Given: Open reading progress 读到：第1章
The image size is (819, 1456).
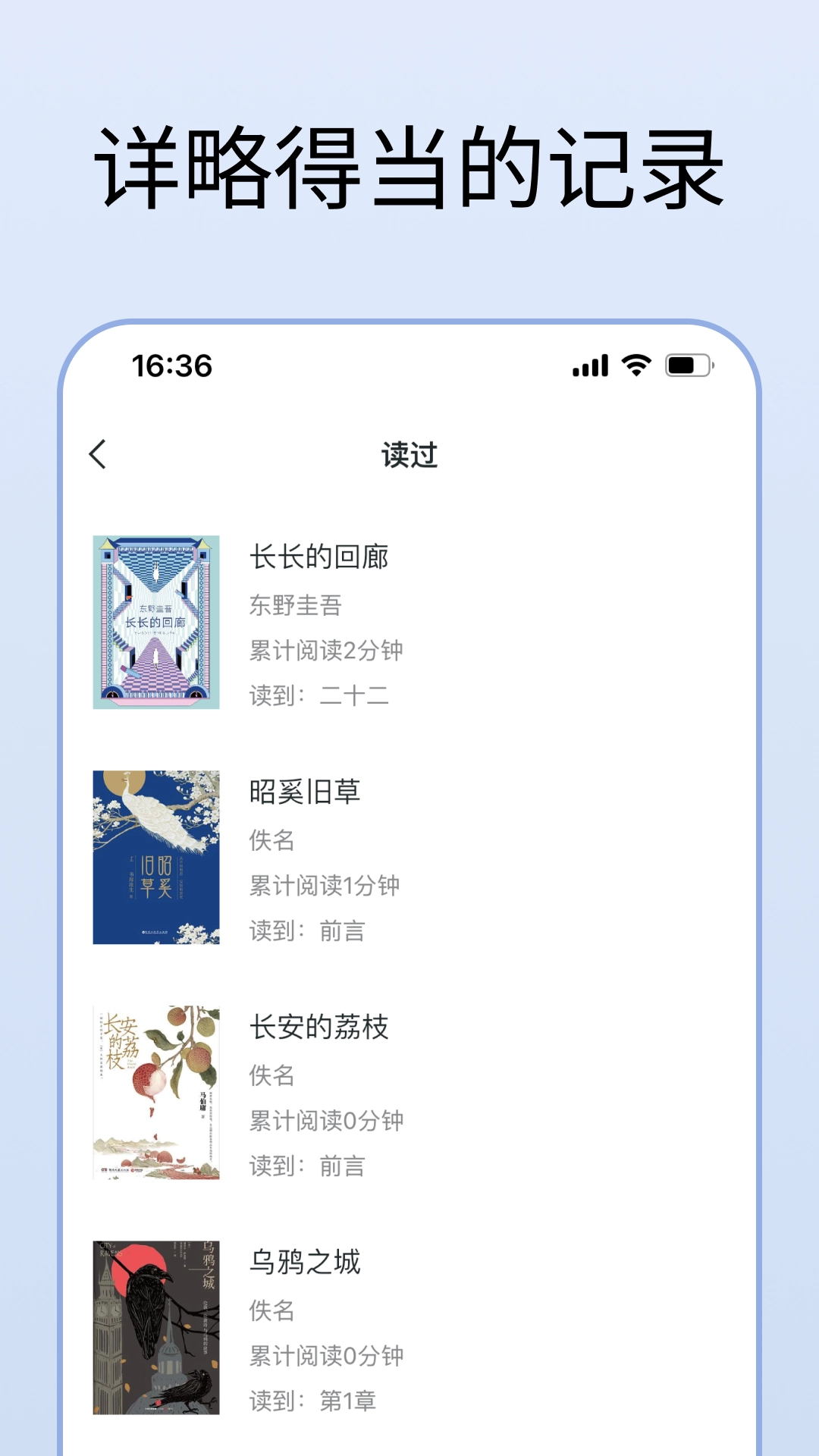Looking at the screenshot, I should coord(311,1399).
